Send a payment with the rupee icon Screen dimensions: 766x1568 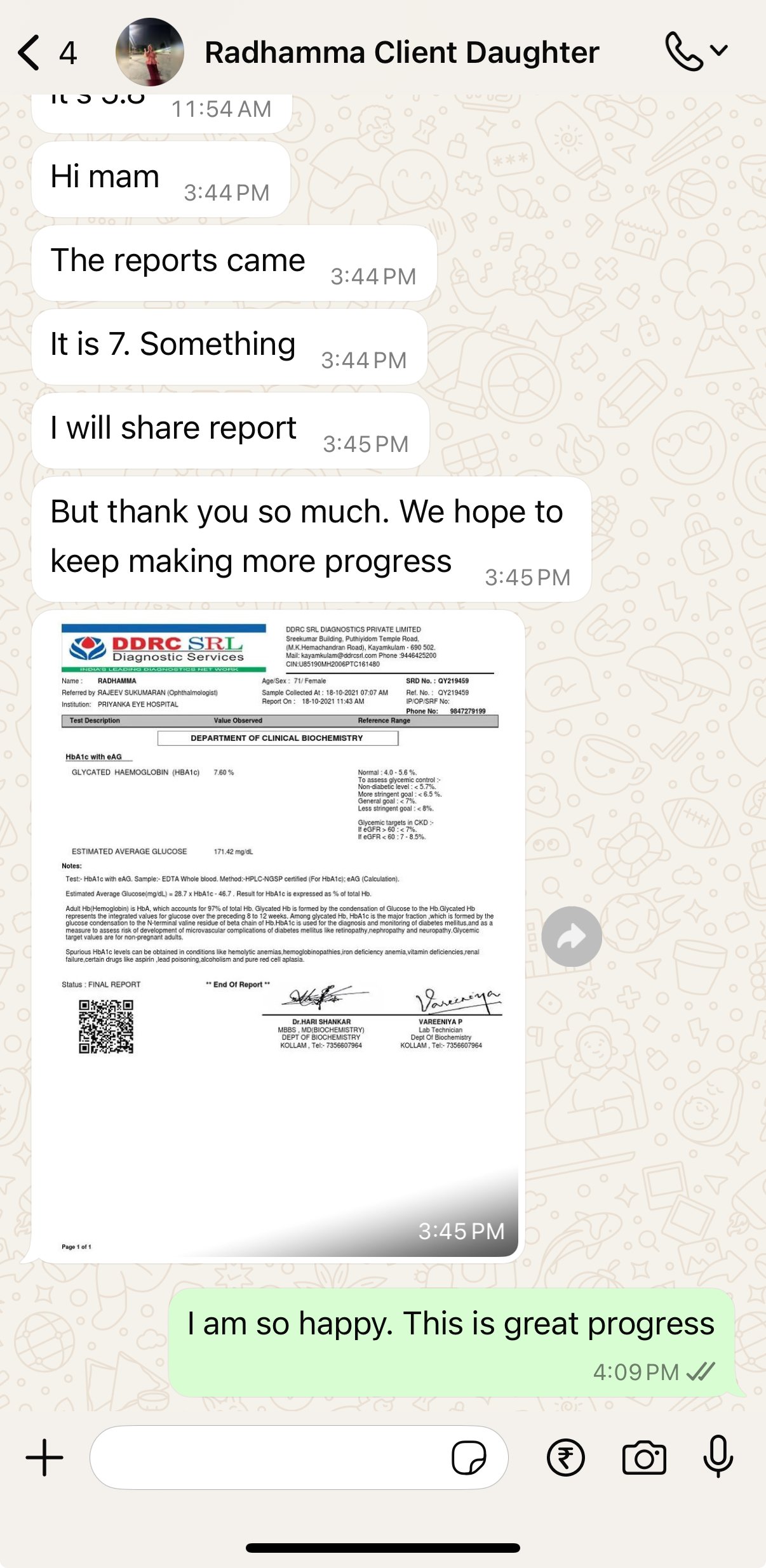[x=565, y=1458]
